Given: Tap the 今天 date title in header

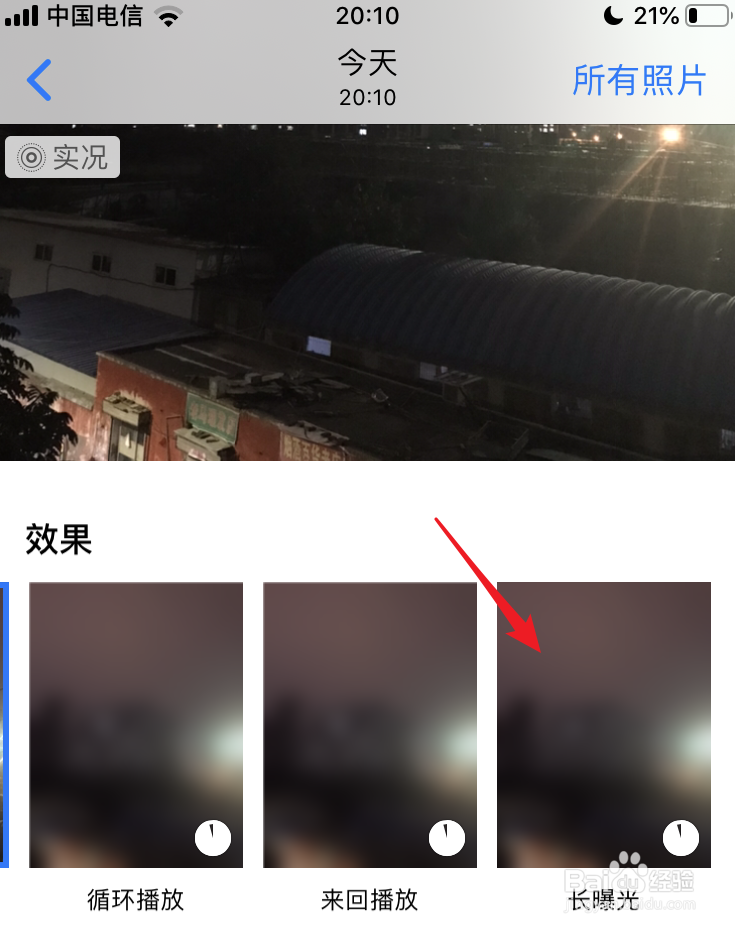Looking at the screenshot, I should [x=367, y=64].
